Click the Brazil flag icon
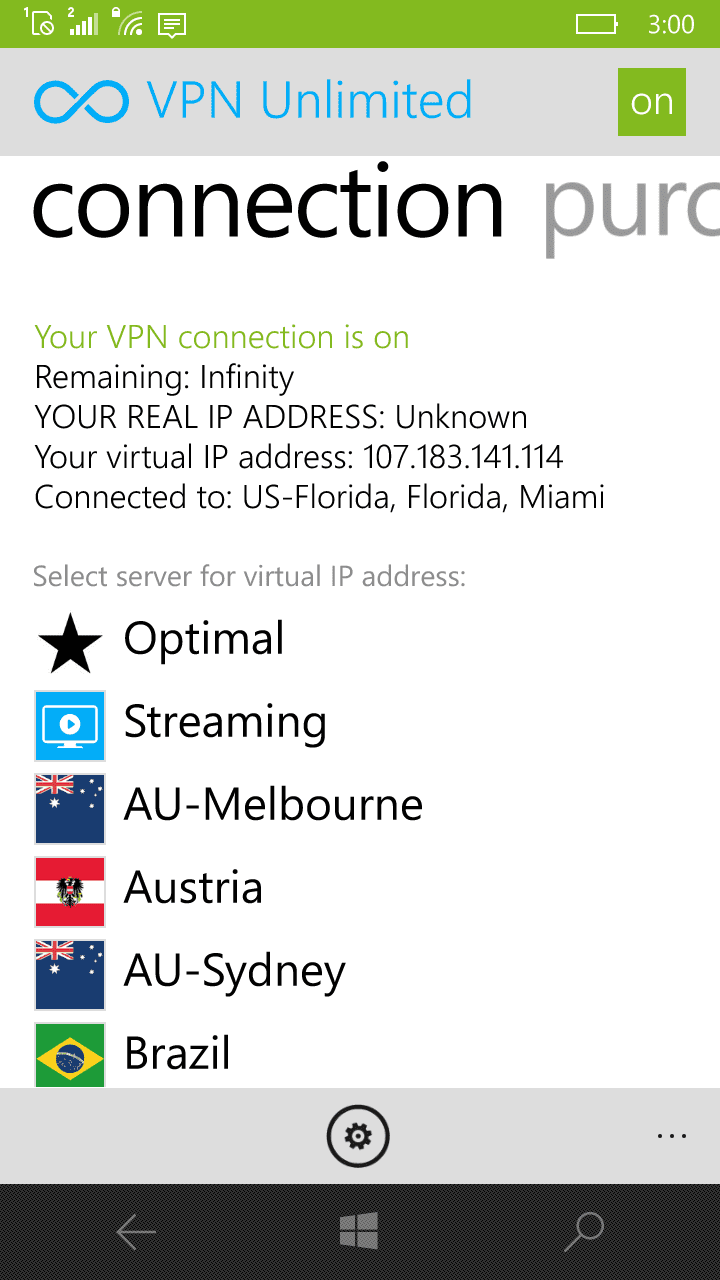 point(69,1055)
